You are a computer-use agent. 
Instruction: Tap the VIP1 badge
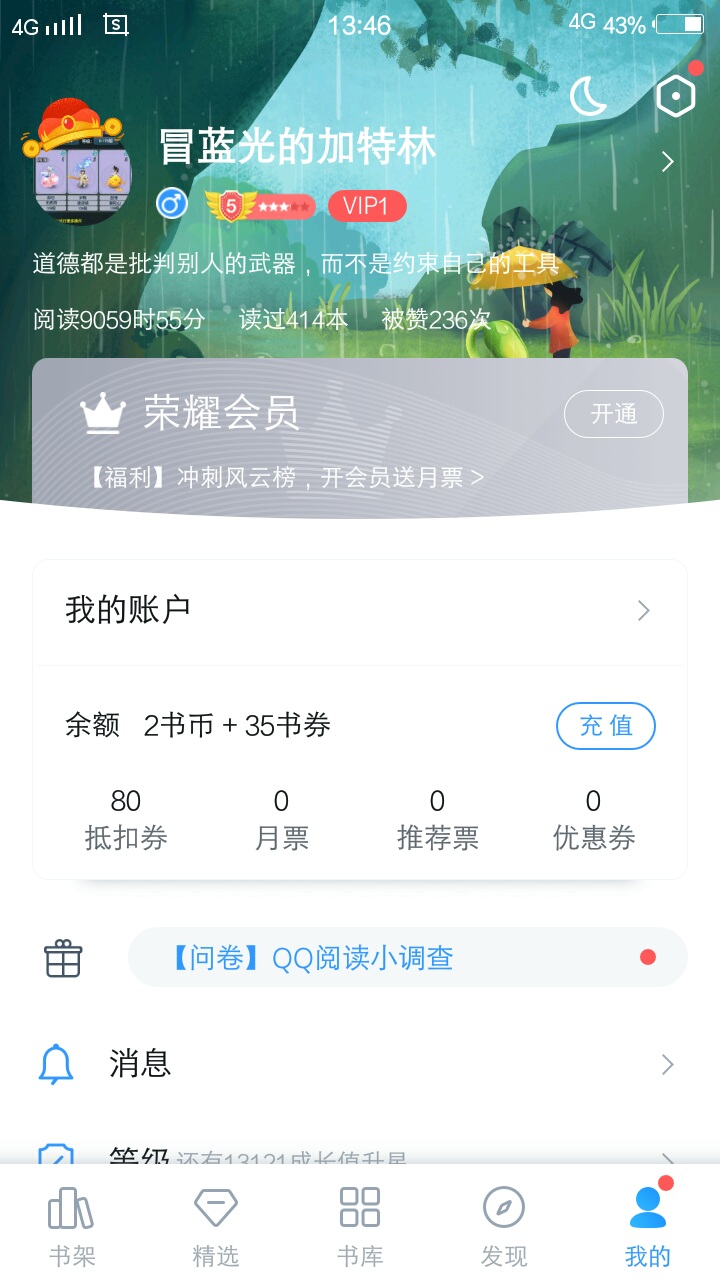[x=366, y=206]
